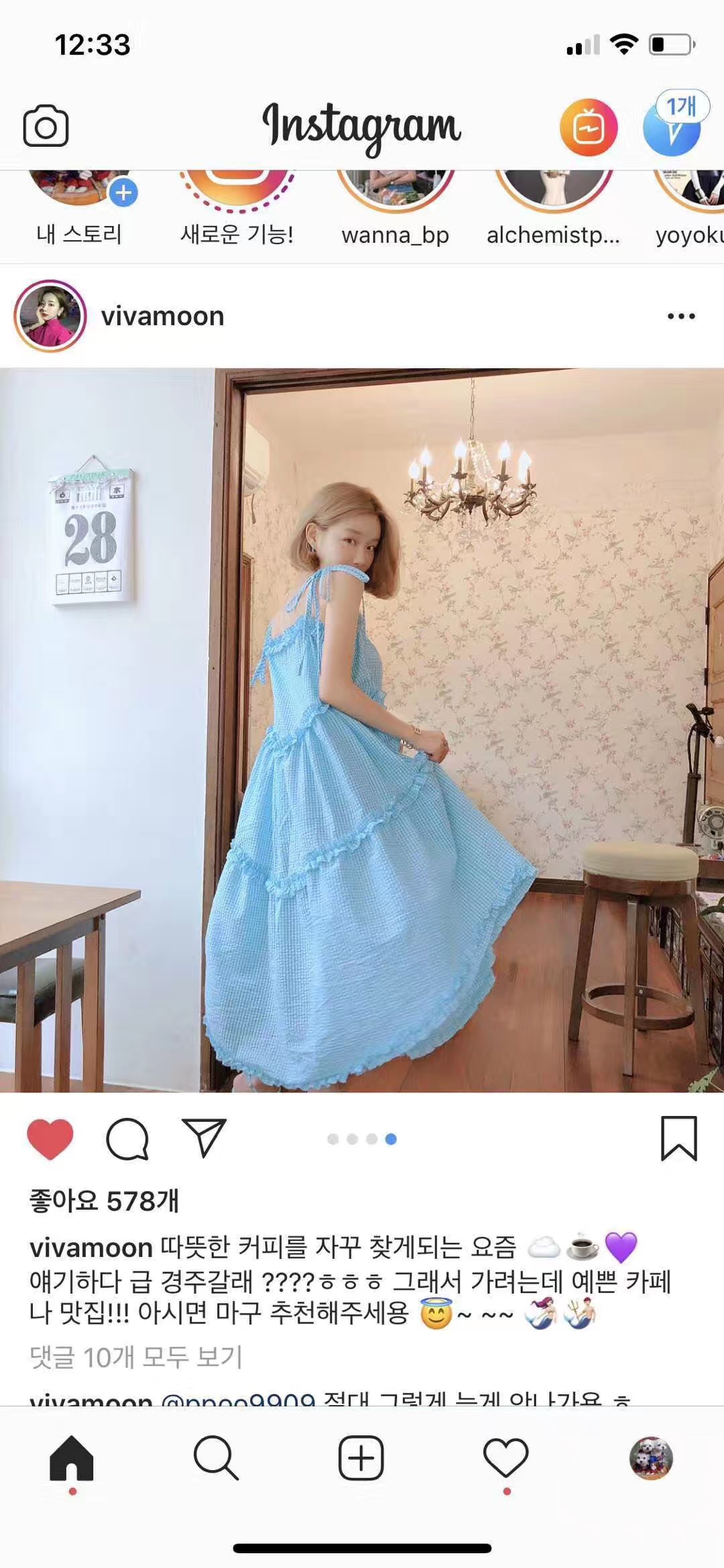Open the post's three-dot options menu
The height and width of the screenshot is (1568, 724).
(x=681, y=316)
